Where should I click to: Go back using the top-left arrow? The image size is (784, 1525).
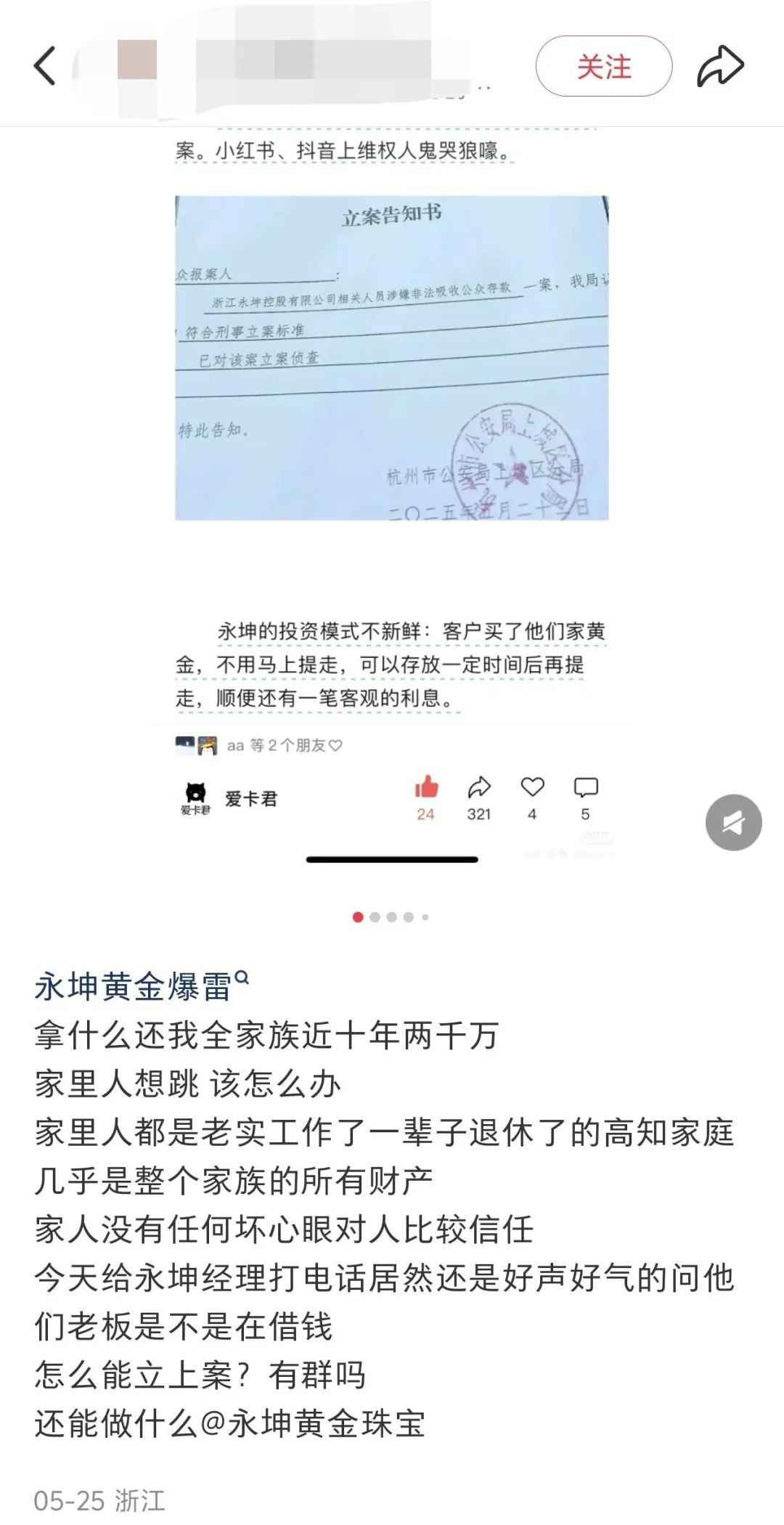(45, 65)
